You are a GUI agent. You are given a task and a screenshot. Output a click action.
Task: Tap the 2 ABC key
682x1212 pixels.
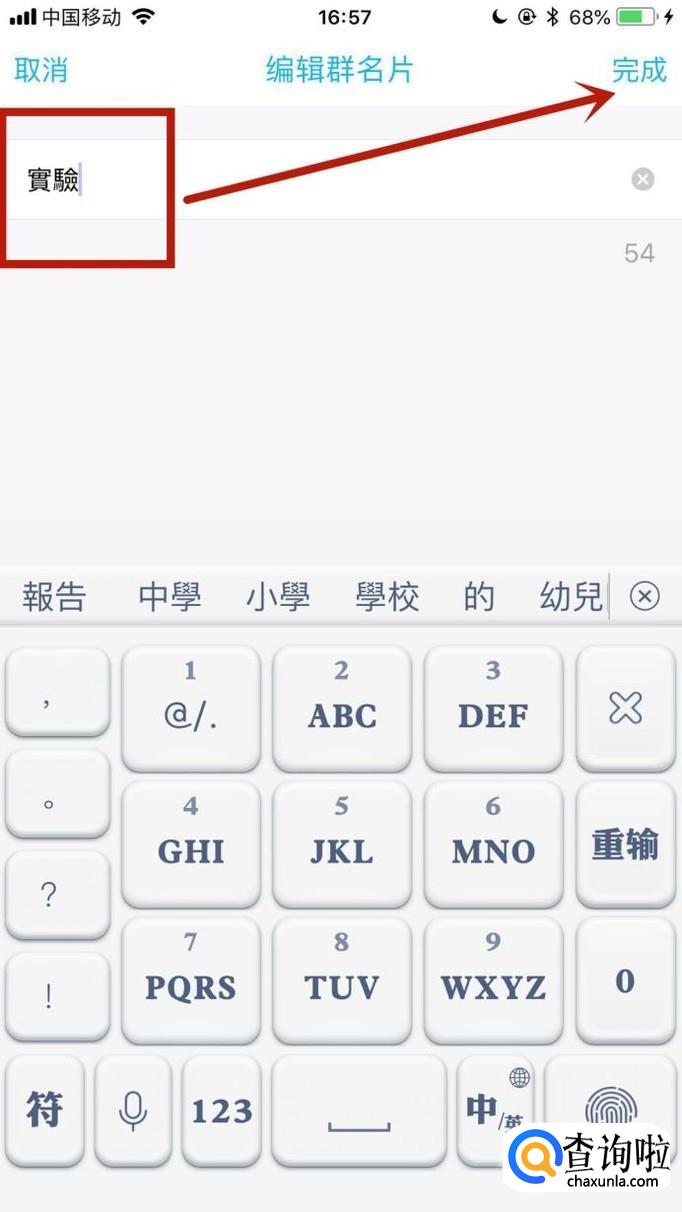(341, 698)
